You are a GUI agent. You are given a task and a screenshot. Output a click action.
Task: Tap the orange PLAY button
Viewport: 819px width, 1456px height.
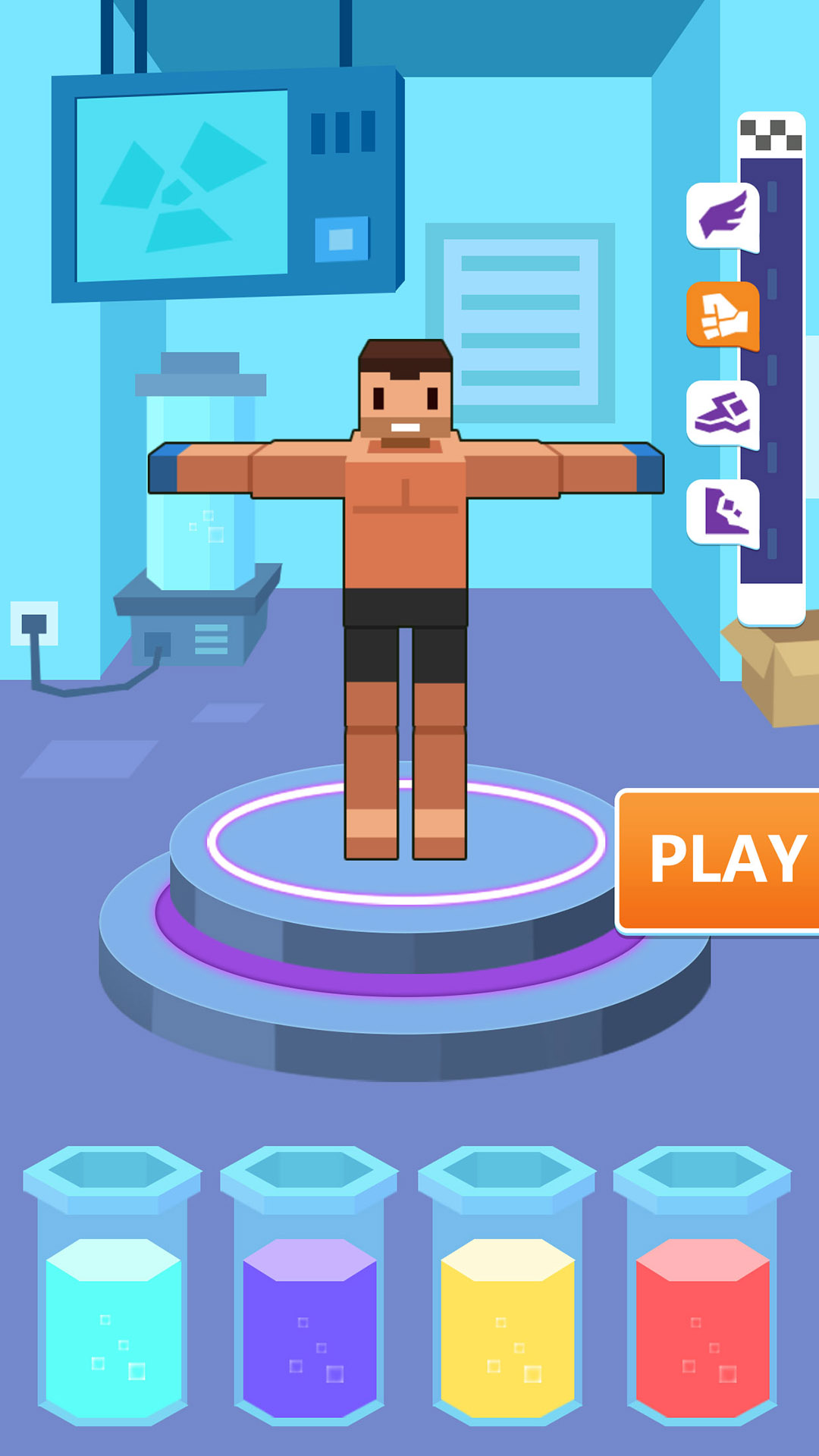(x=720, y=859)
